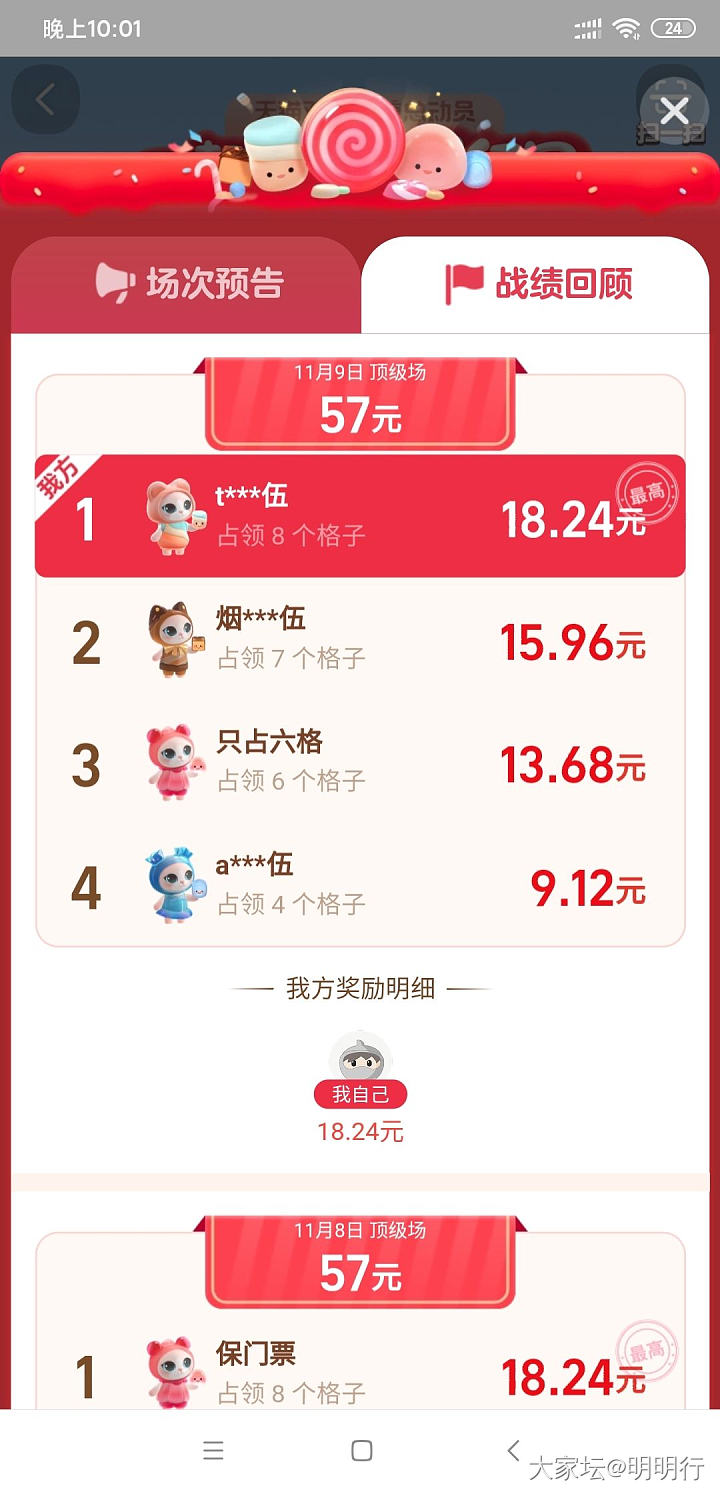Close the results popup with the X

point(674,110)
